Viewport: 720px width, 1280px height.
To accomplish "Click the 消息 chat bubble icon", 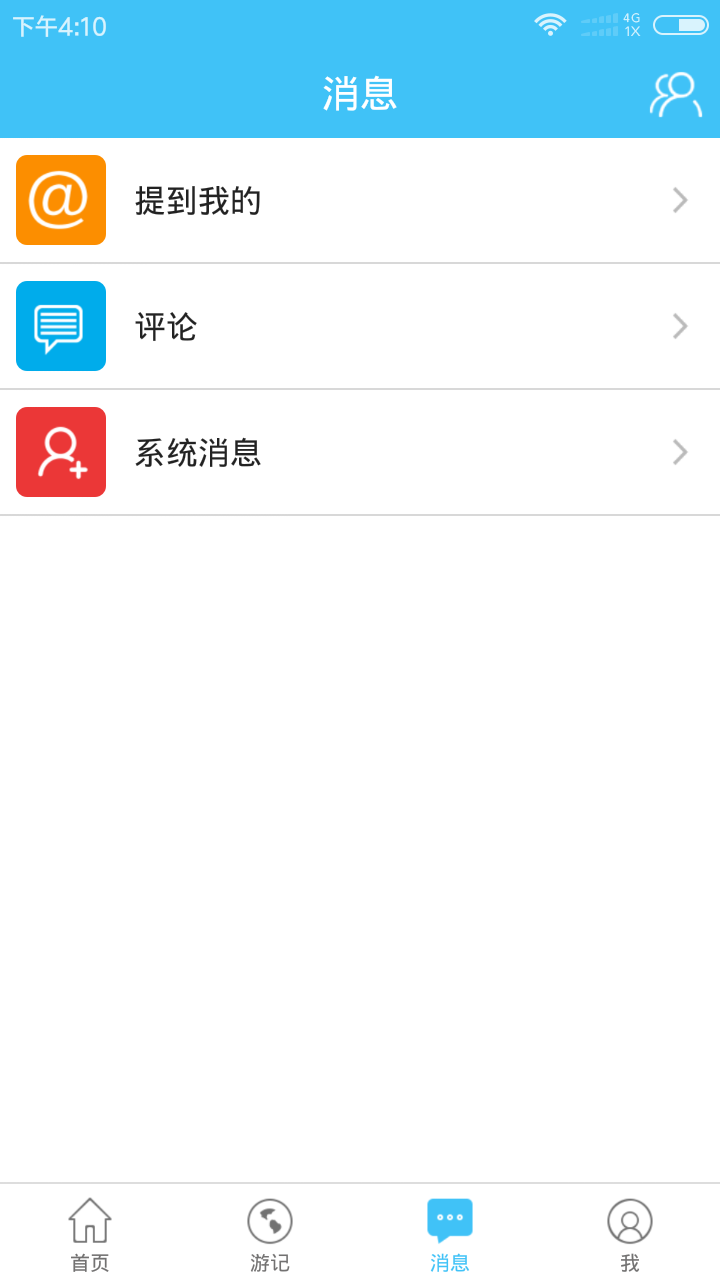I will point(449,1218).
